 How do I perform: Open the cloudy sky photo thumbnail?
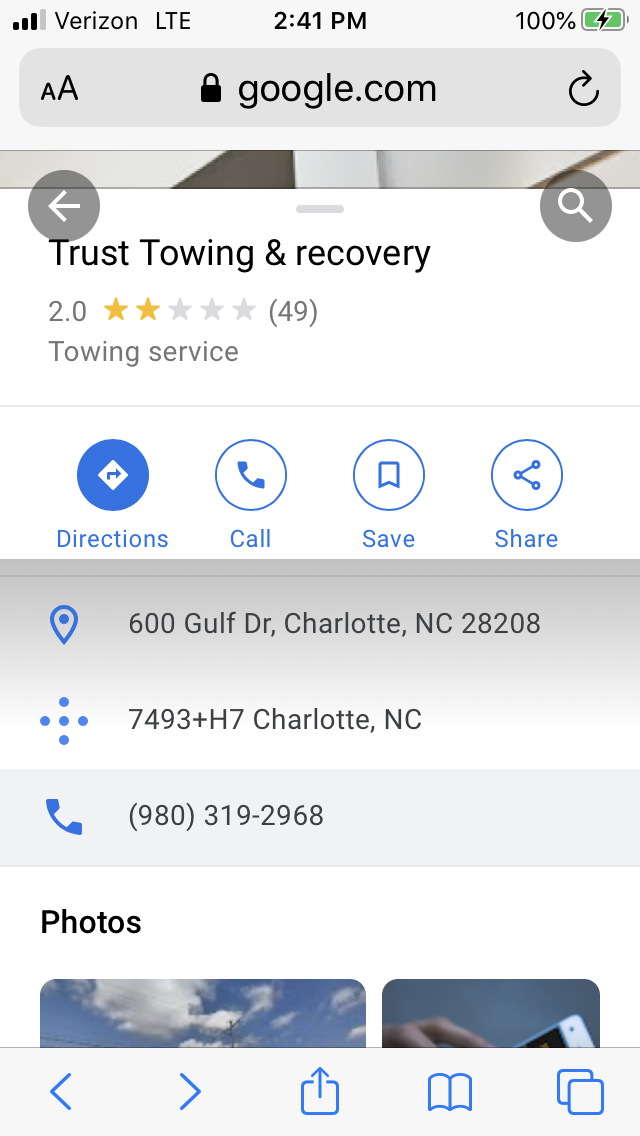[x=202, y=1012]
